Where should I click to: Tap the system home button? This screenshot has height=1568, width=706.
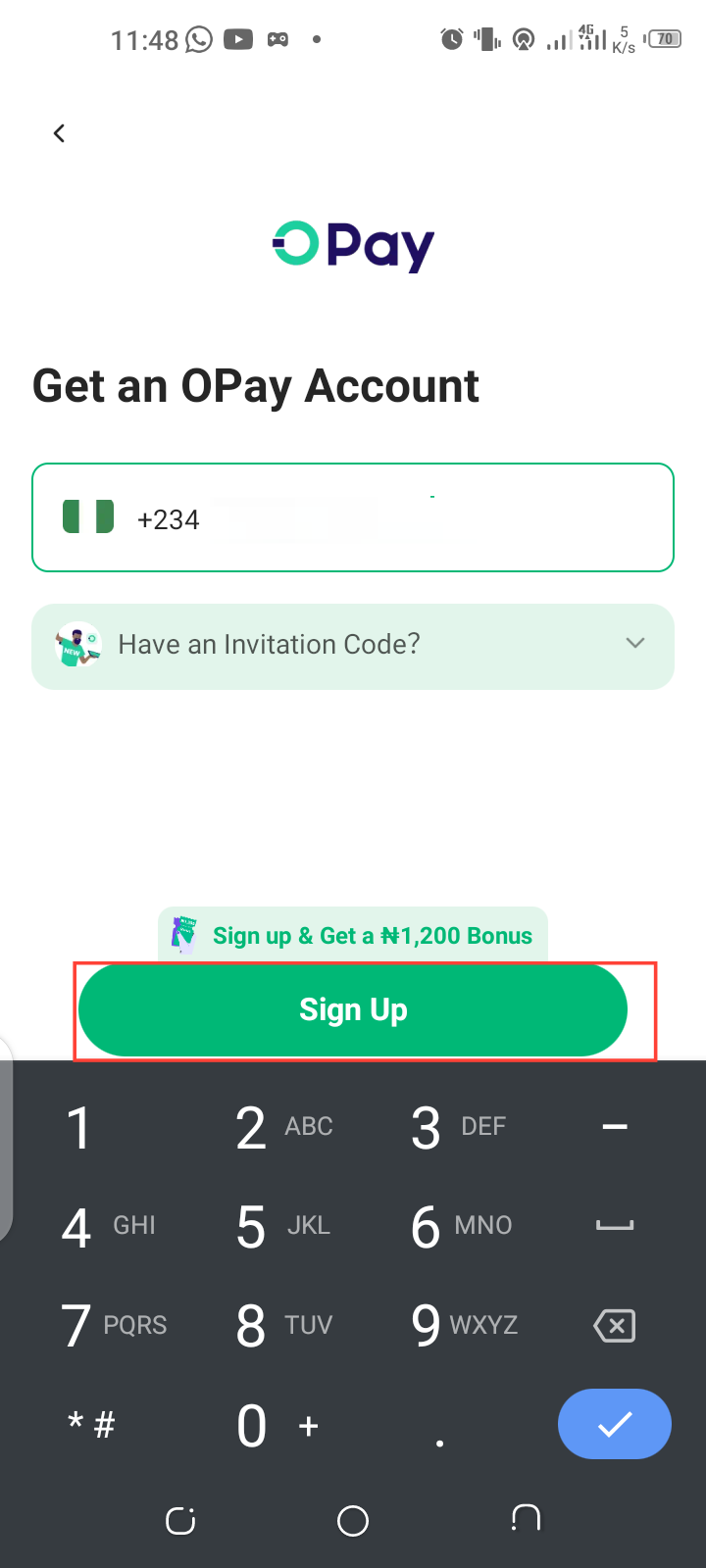point(353,1521)
